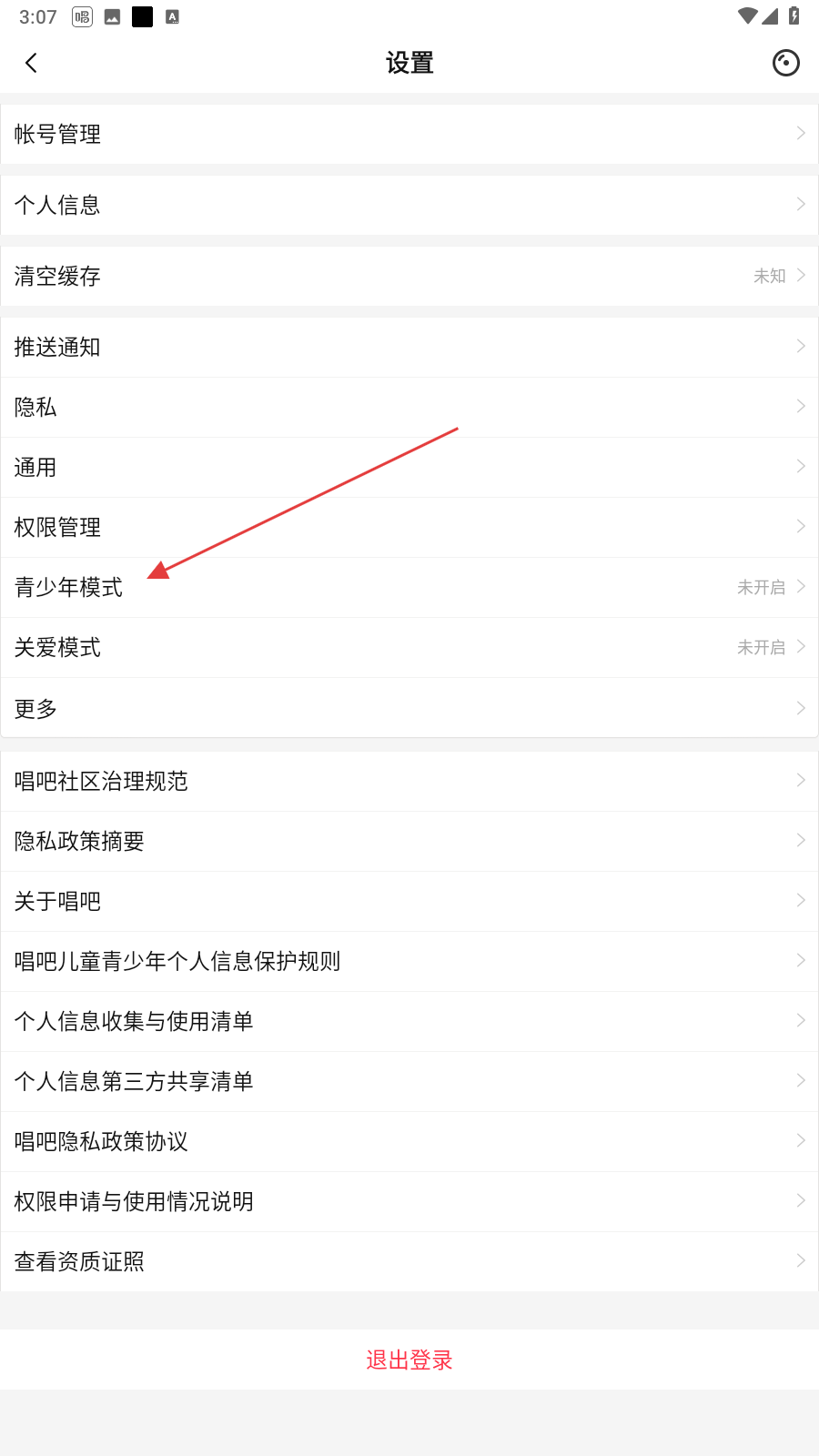819x1456 pixels.
Task: Go back from the 设置 page
Action: (x=32, y=63)
